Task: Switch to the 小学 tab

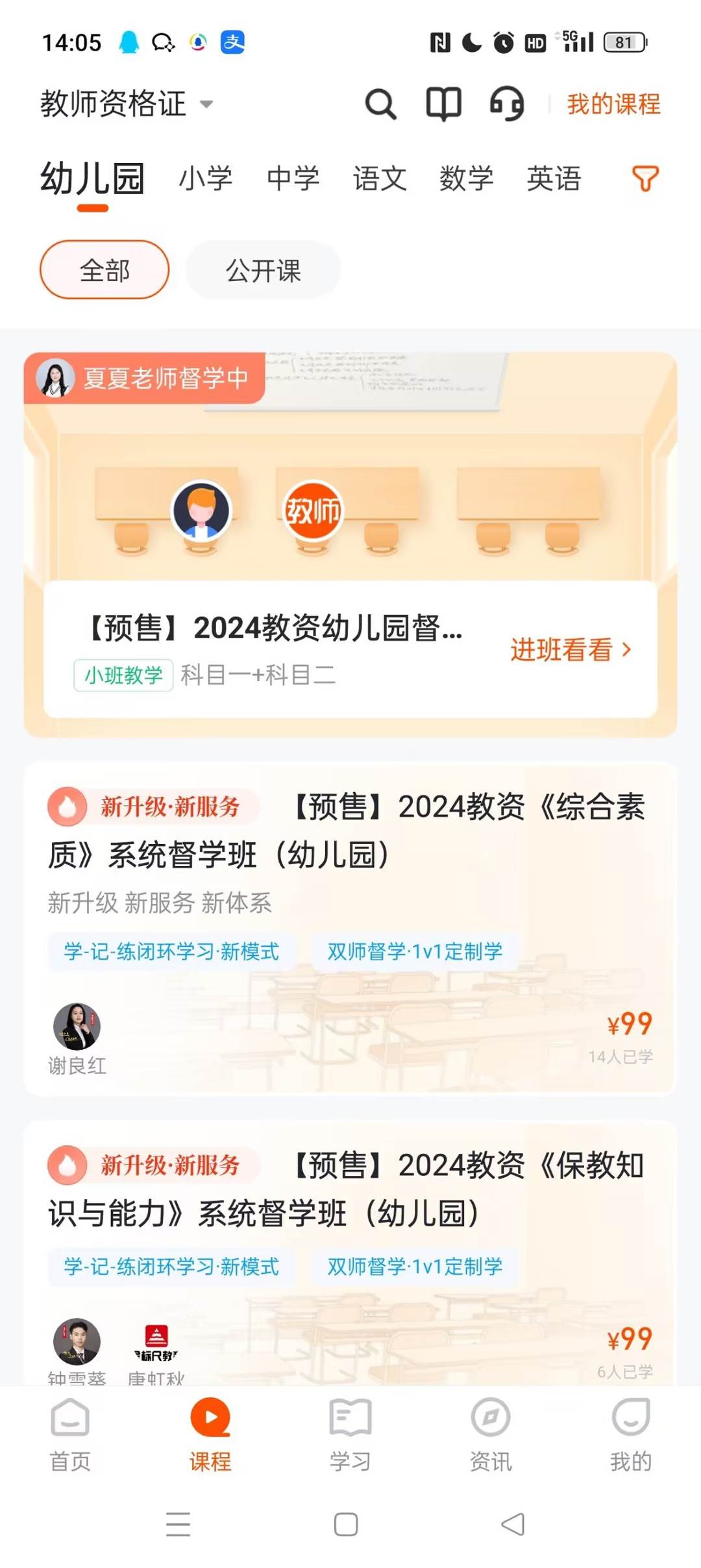Action: click(x=206, y=179)
